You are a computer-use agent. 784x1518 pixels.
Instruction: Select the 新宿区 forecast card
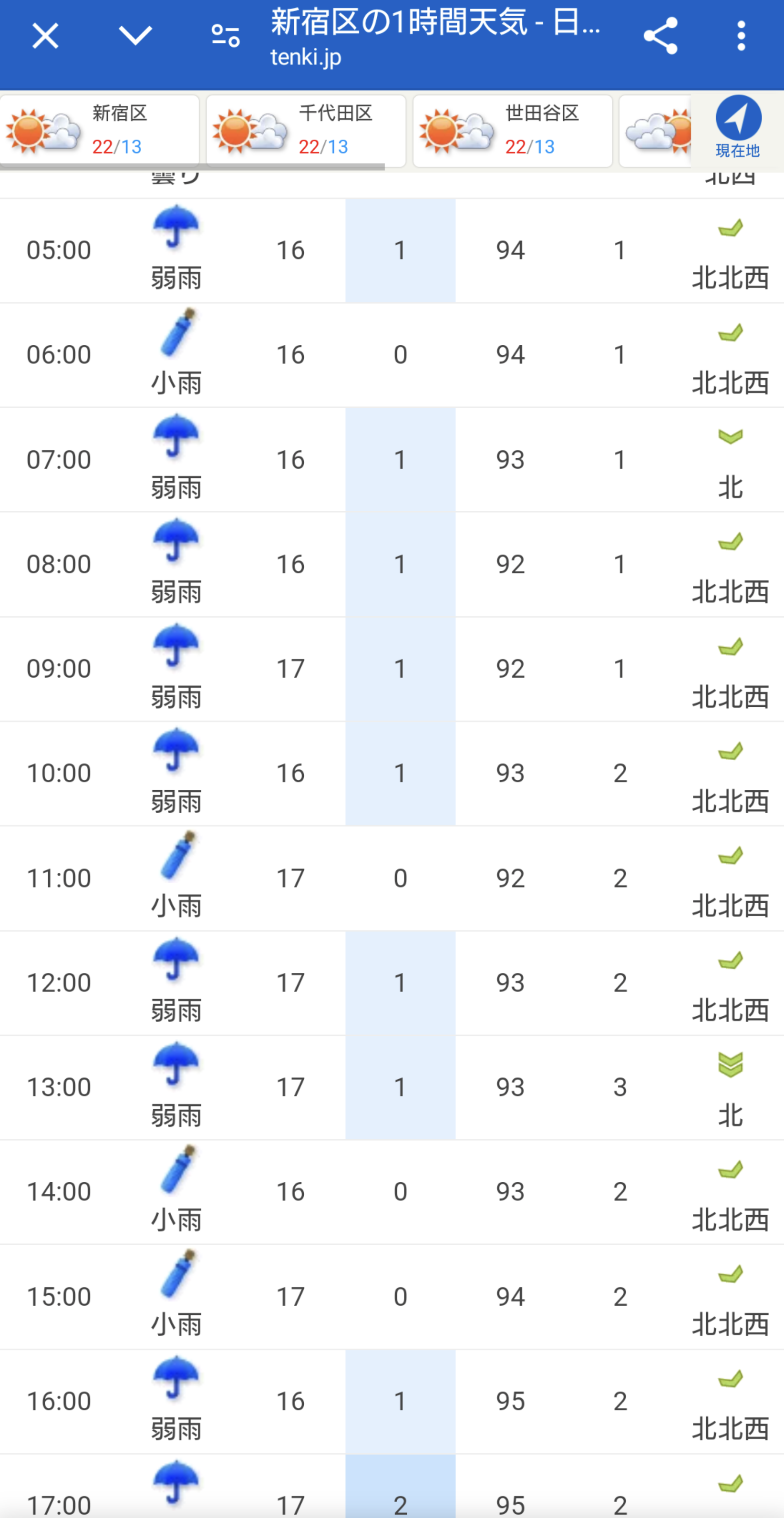pyautogui.click(x=100, y=131)
